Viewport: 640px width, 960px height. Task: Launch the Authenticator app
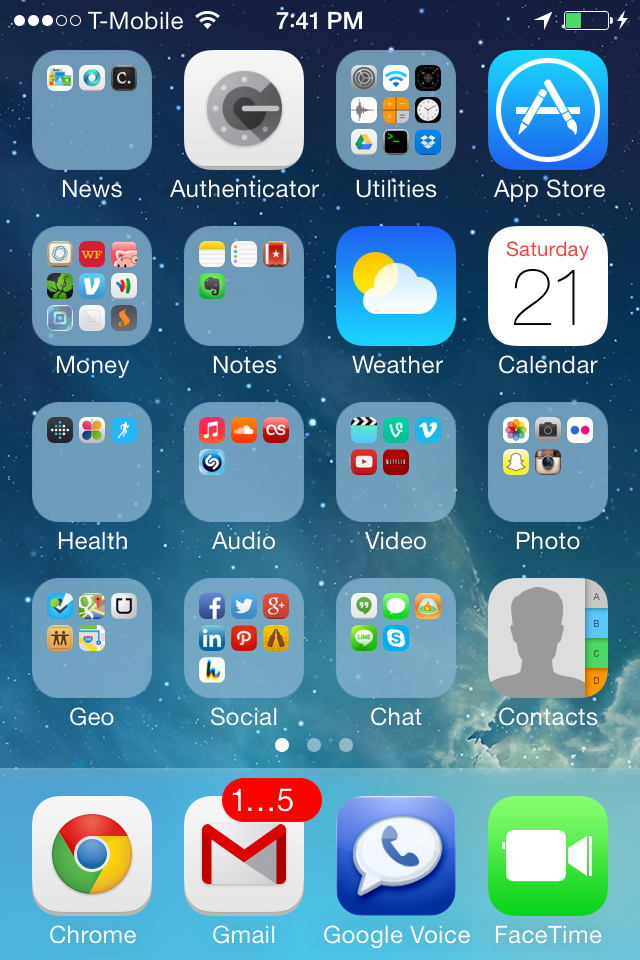pyautogui.click(x=244, y=110)
